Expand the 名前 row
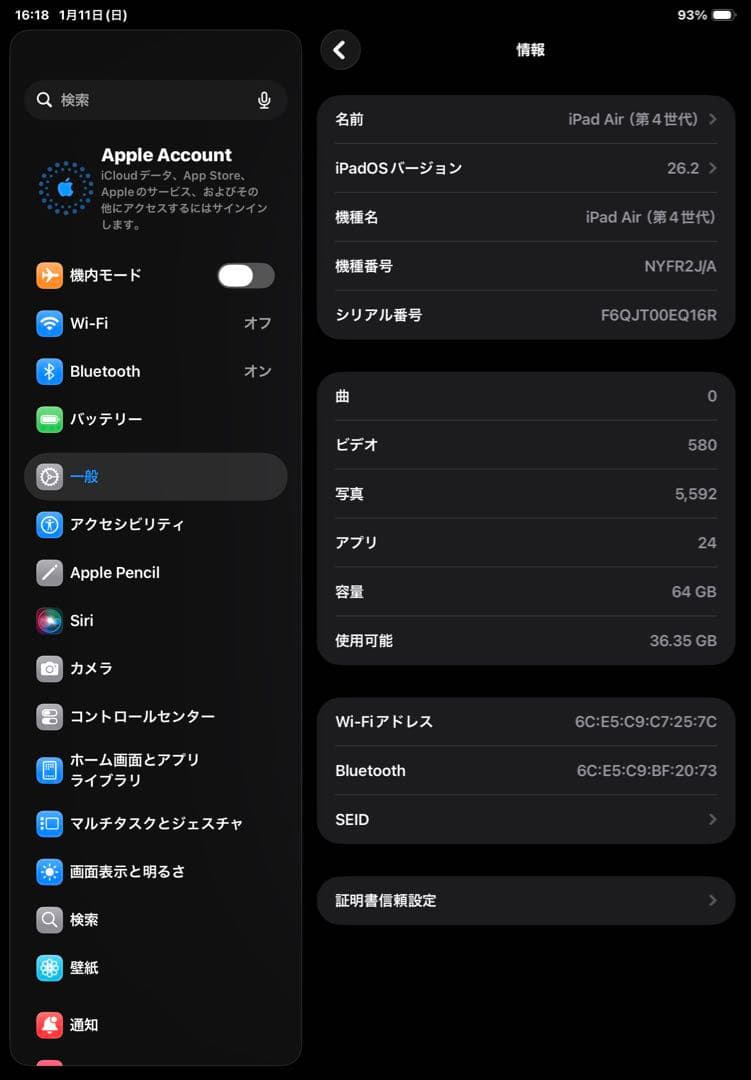The image size is (751, 1080). point(525,119)
